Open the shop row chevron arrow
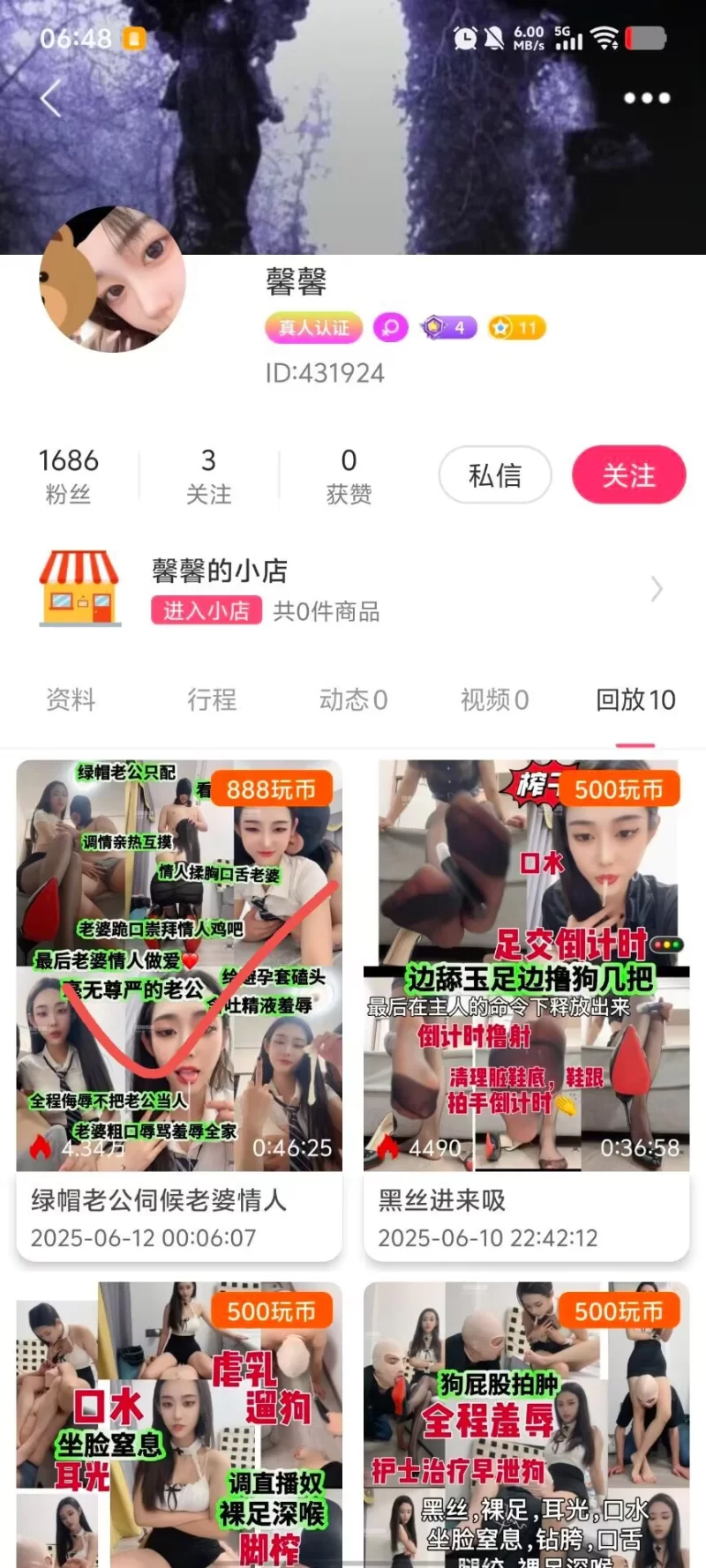The height and width of the screenshot is (1568, 706). pyautogui.click(x=656, y=589)
